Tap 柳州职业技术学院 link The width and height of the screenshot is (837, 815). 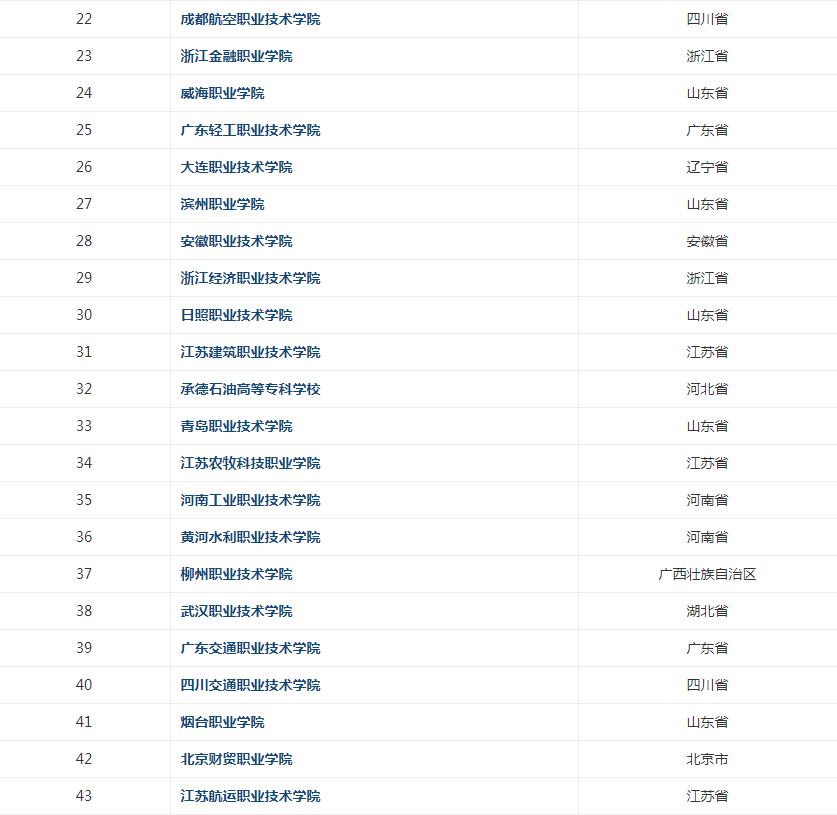tap(236, 574)
